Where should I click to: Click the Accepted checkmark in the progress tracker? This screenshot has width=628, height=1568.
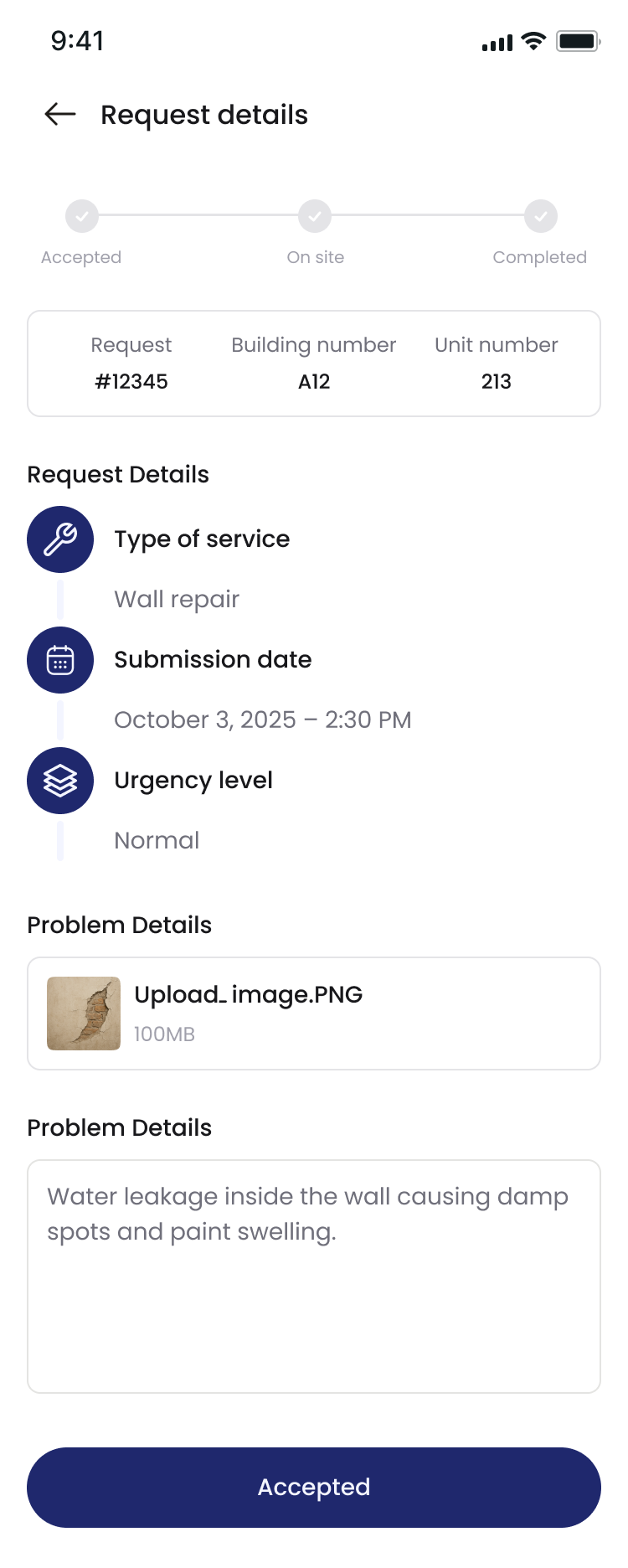tap(81, 215)
